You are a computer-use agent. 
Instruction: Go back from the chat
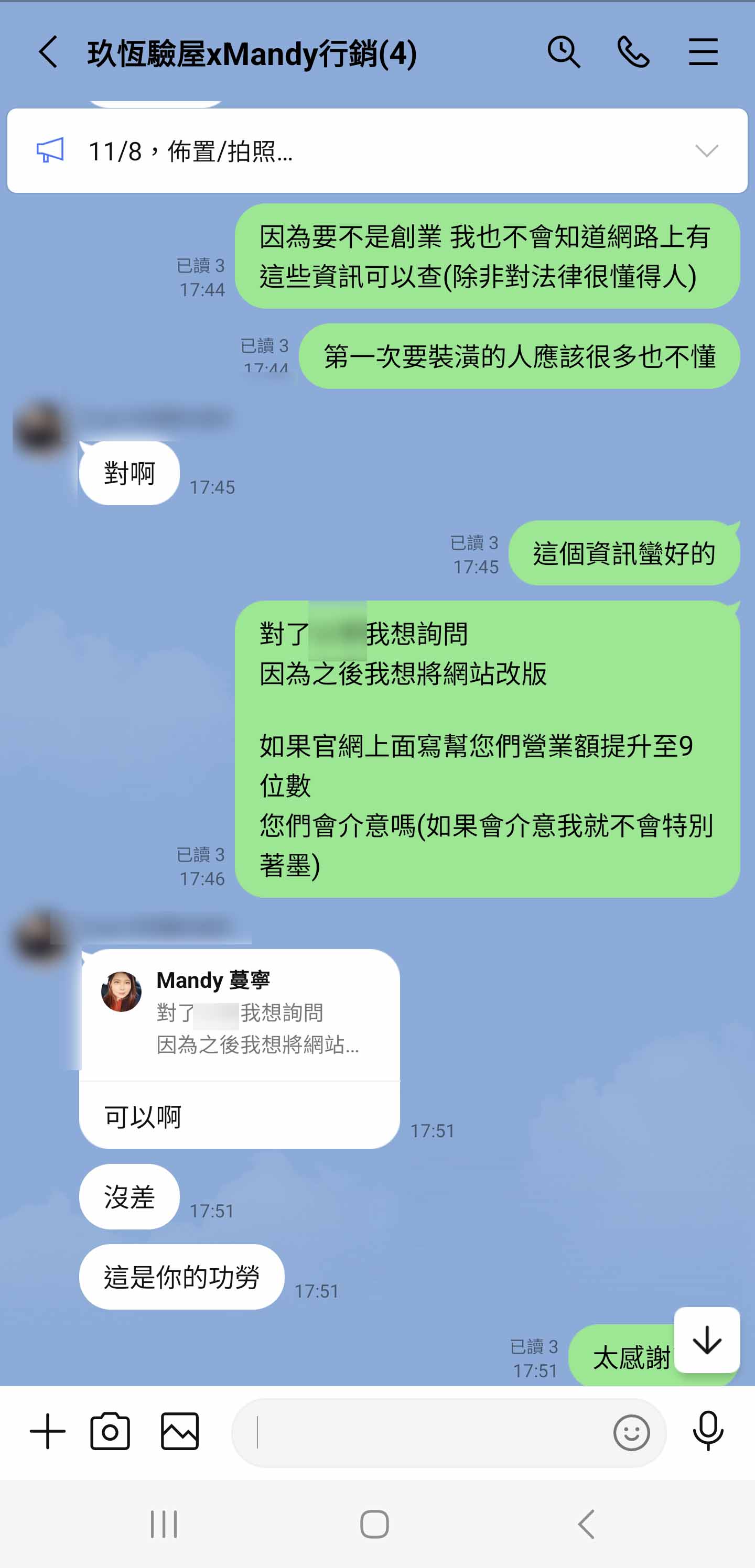[49, 52]
